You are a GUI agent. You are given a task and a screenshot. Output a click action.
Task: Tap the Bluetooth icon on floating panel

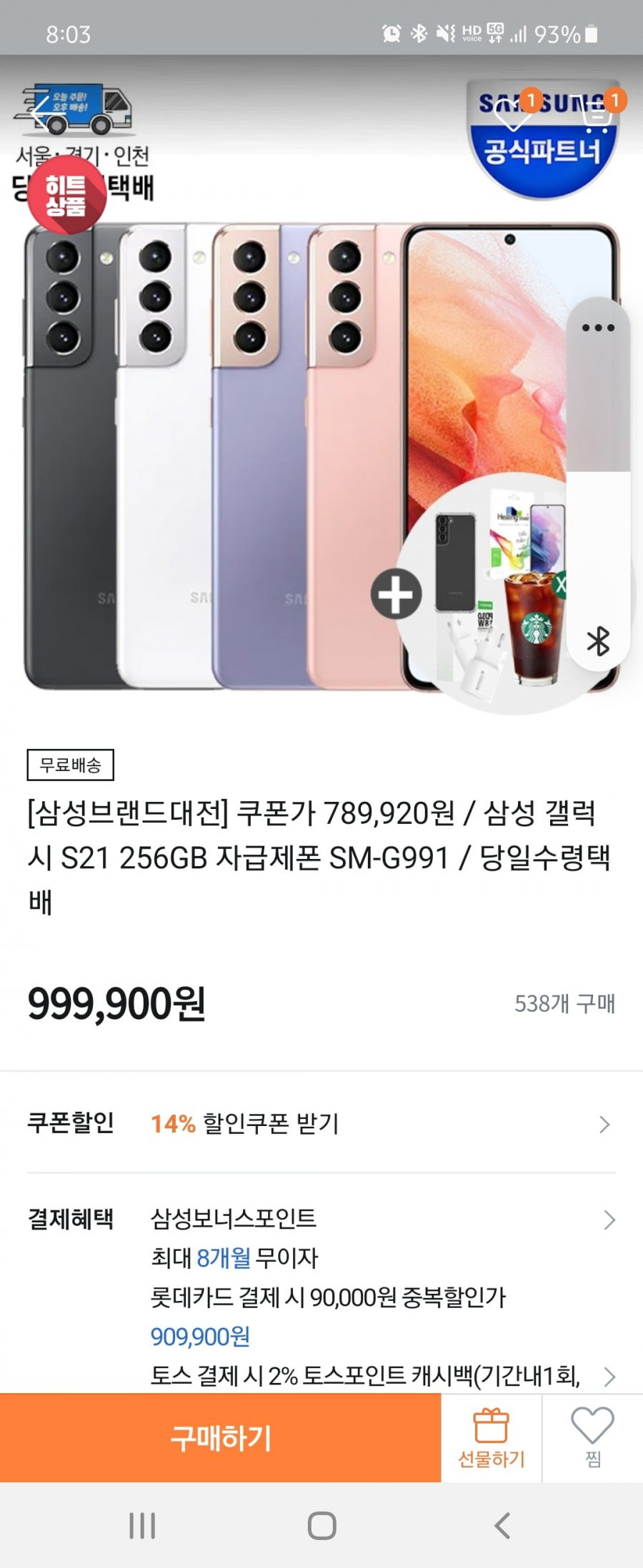click(598, 640)
